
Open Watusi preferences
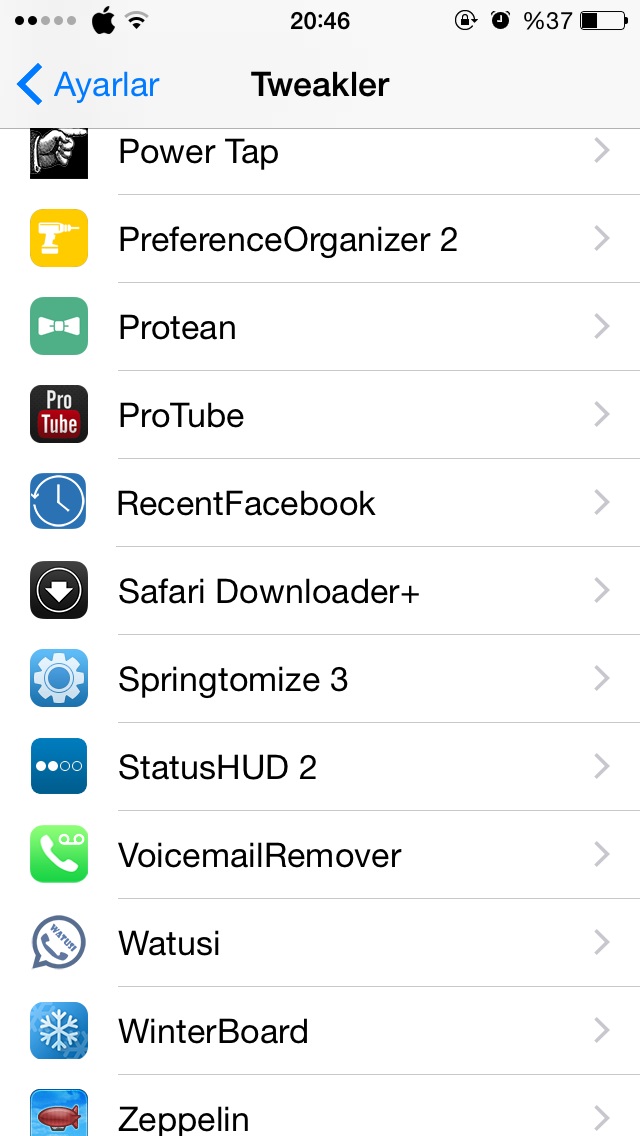320,943
